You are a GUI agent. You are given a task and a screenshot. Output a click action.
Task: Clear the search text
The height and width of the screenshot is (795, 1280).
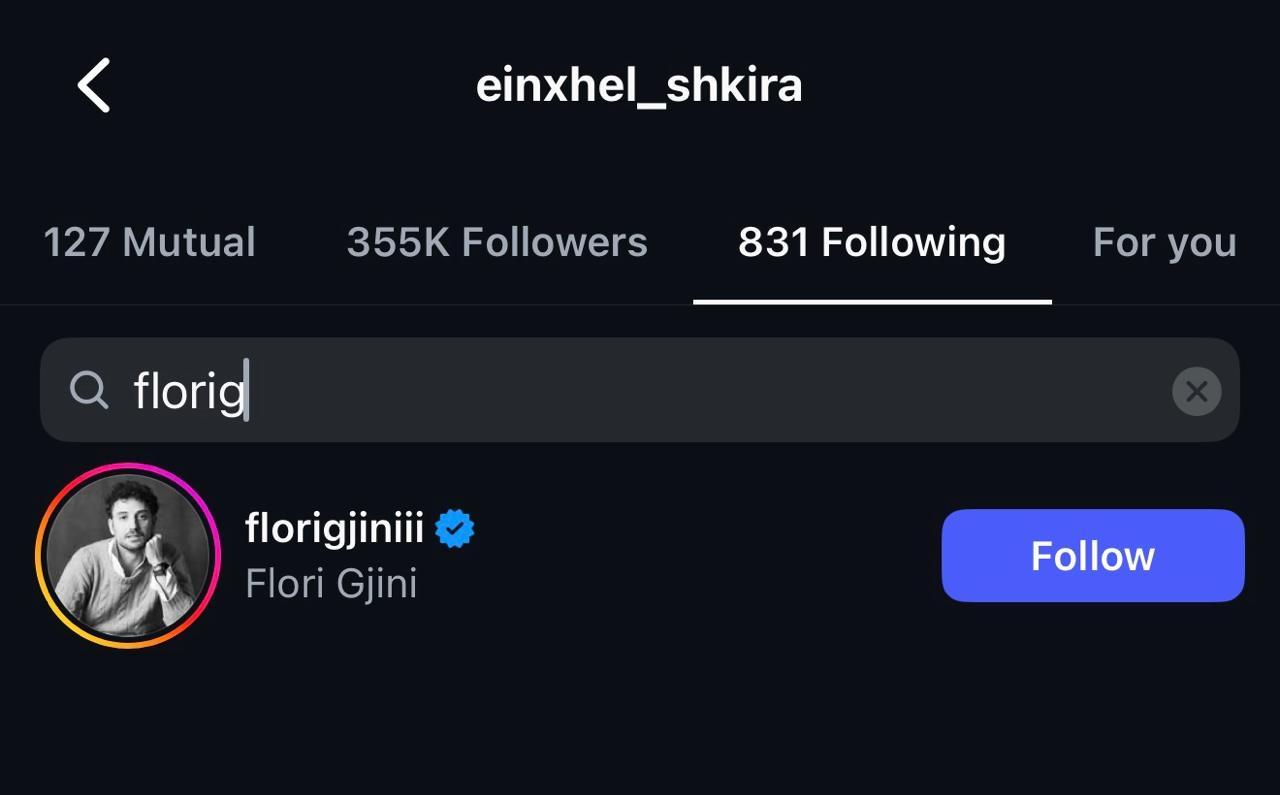click(x=1196, y=391)
